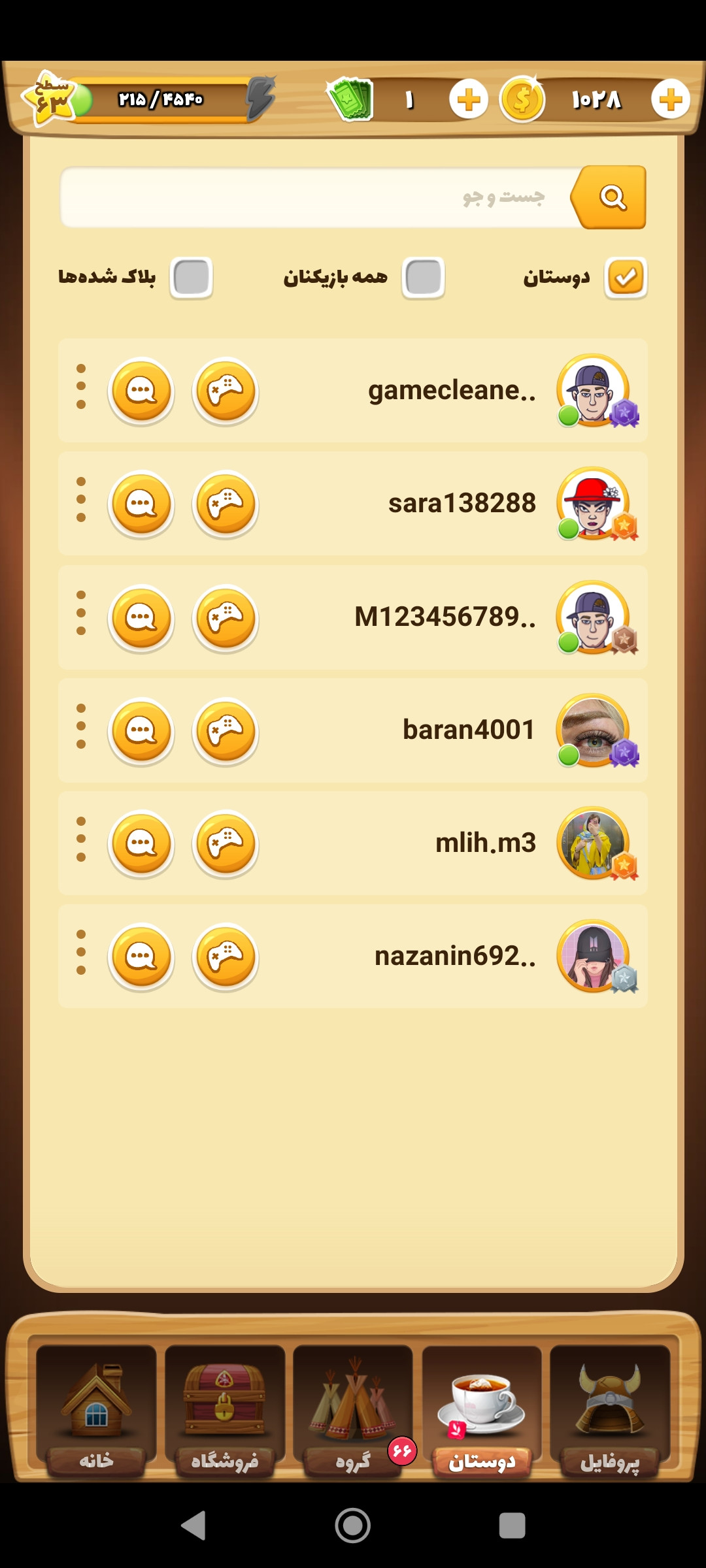Send a message to M123456789..
Screen dimensions: 706x1568
141,618
